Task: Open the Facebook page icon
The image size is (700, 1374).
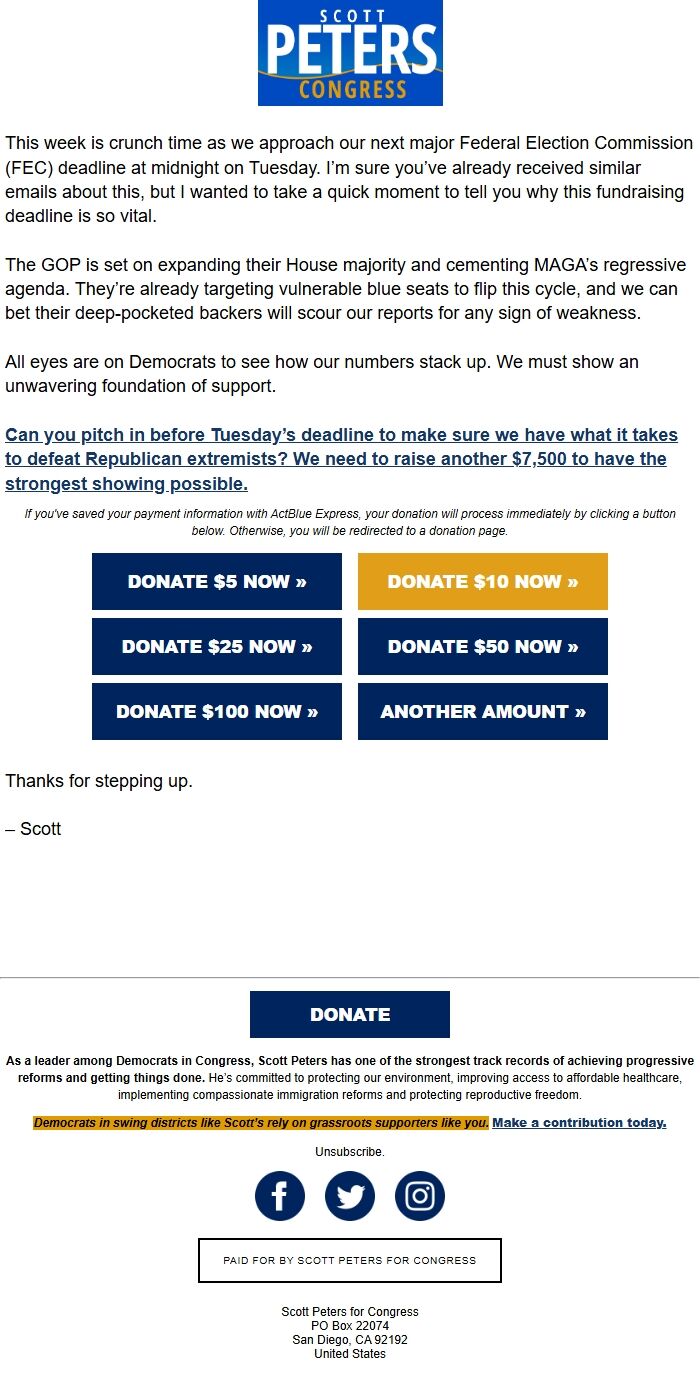Action: pyautogui.click(x=280, y=1196)
